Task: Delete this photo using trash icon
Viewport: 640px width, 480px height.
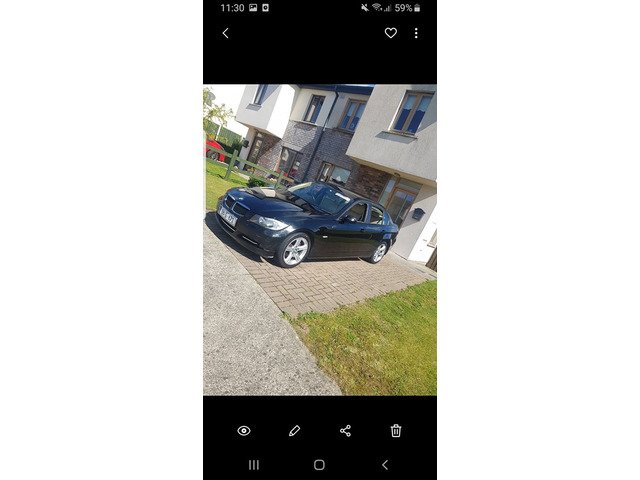Action: 396,430
